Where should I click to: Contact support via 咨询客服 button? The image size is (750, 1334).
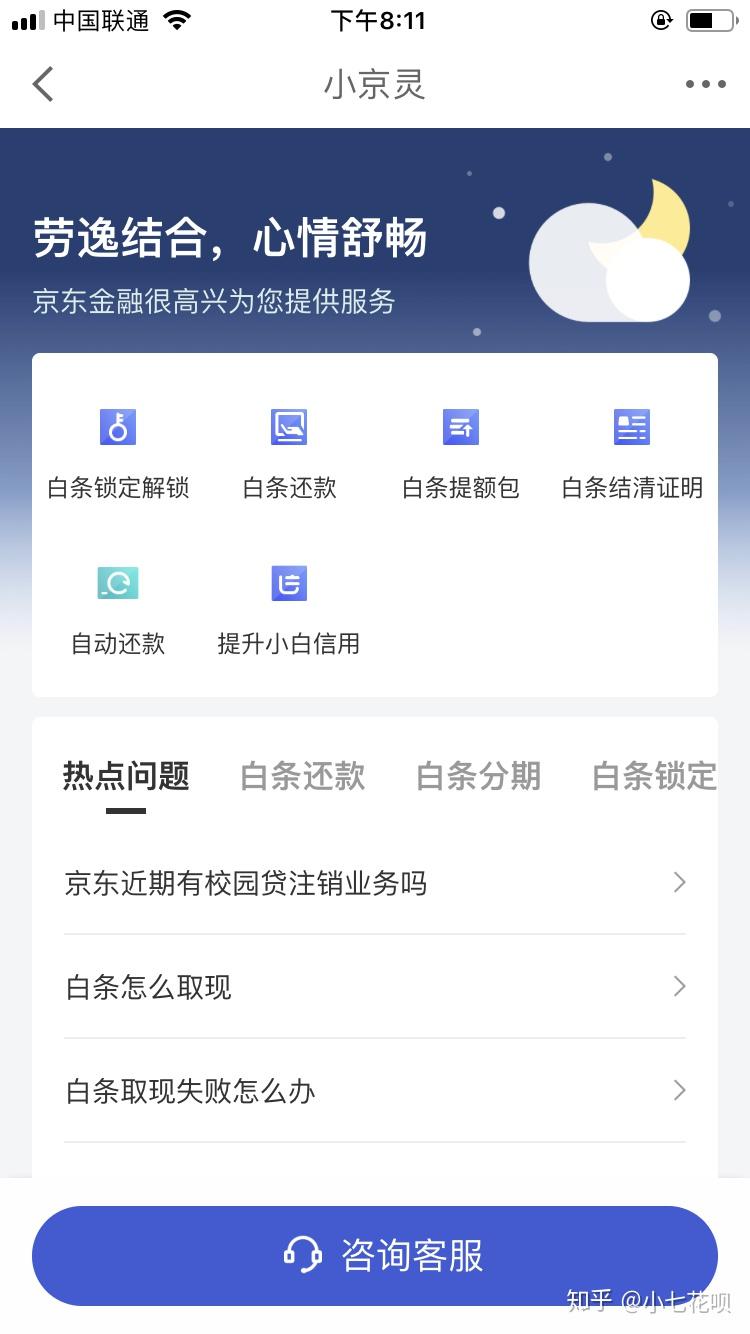coord(375,1255)
